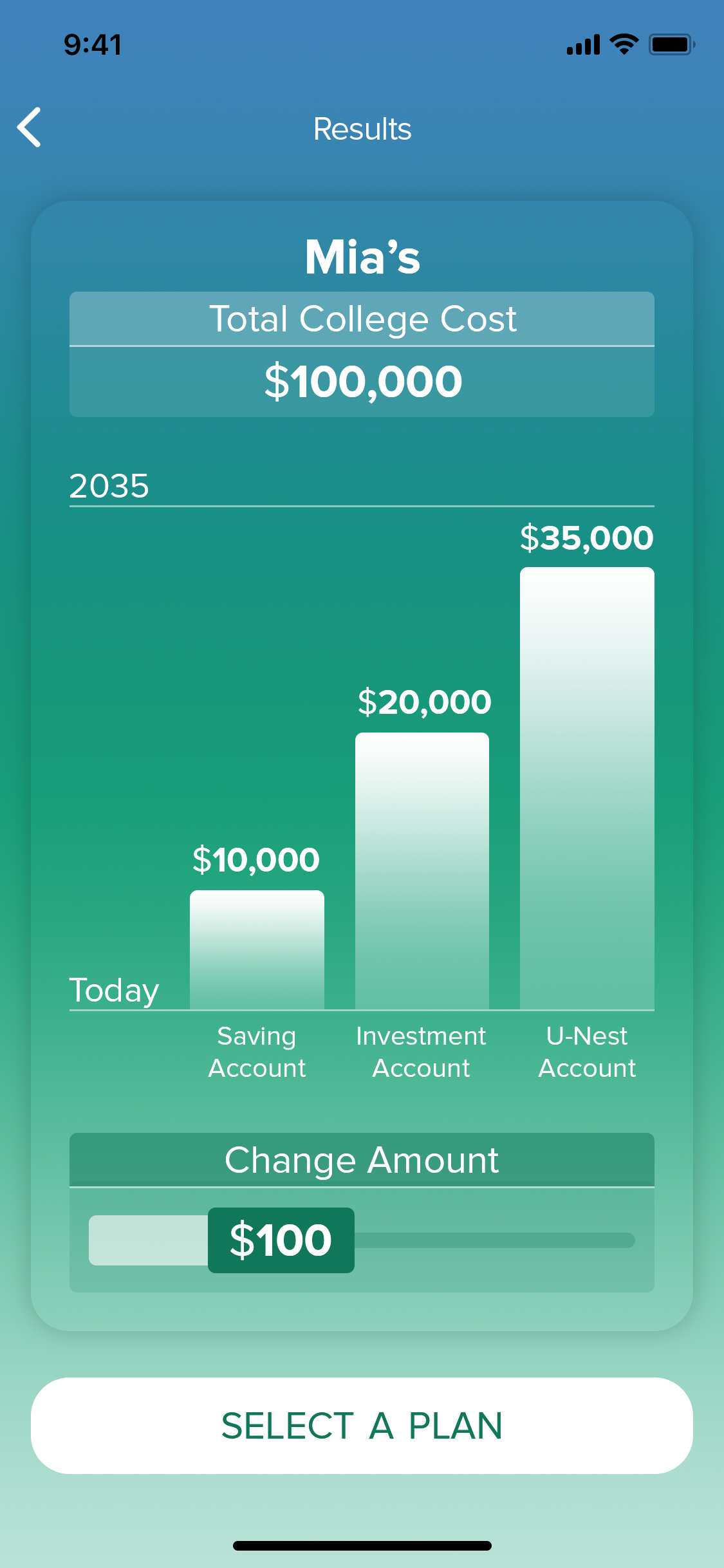Tap the $100 amount slider handle
The width and height of the screenshot is (724, 1568).
point(281,1240)
